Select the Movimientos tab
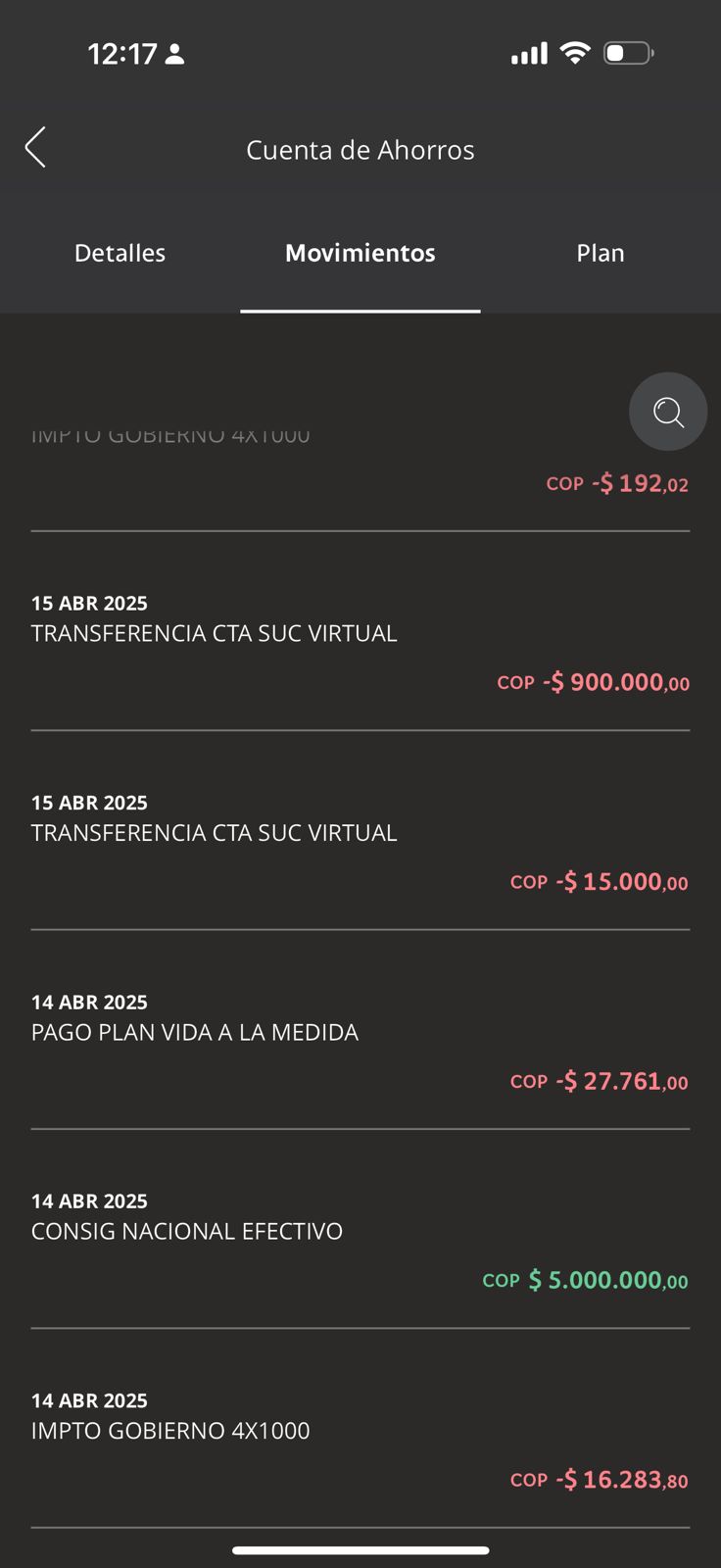The width and height of the screenshot is (721, 1568). click(x=360, y=253)
